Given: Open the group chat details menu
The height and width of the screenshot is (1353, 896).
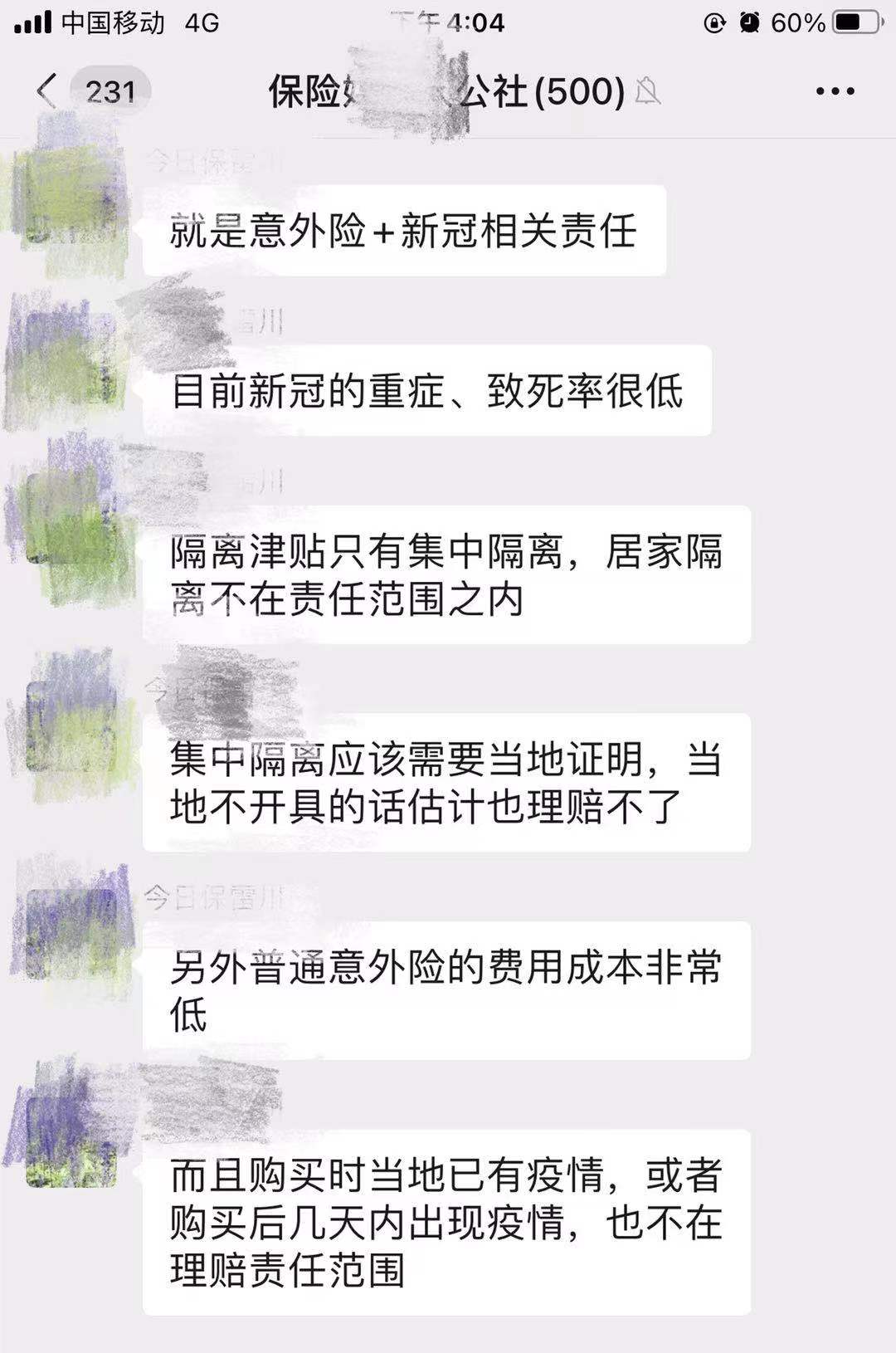Looking at the screenshot, I should 835,91.
